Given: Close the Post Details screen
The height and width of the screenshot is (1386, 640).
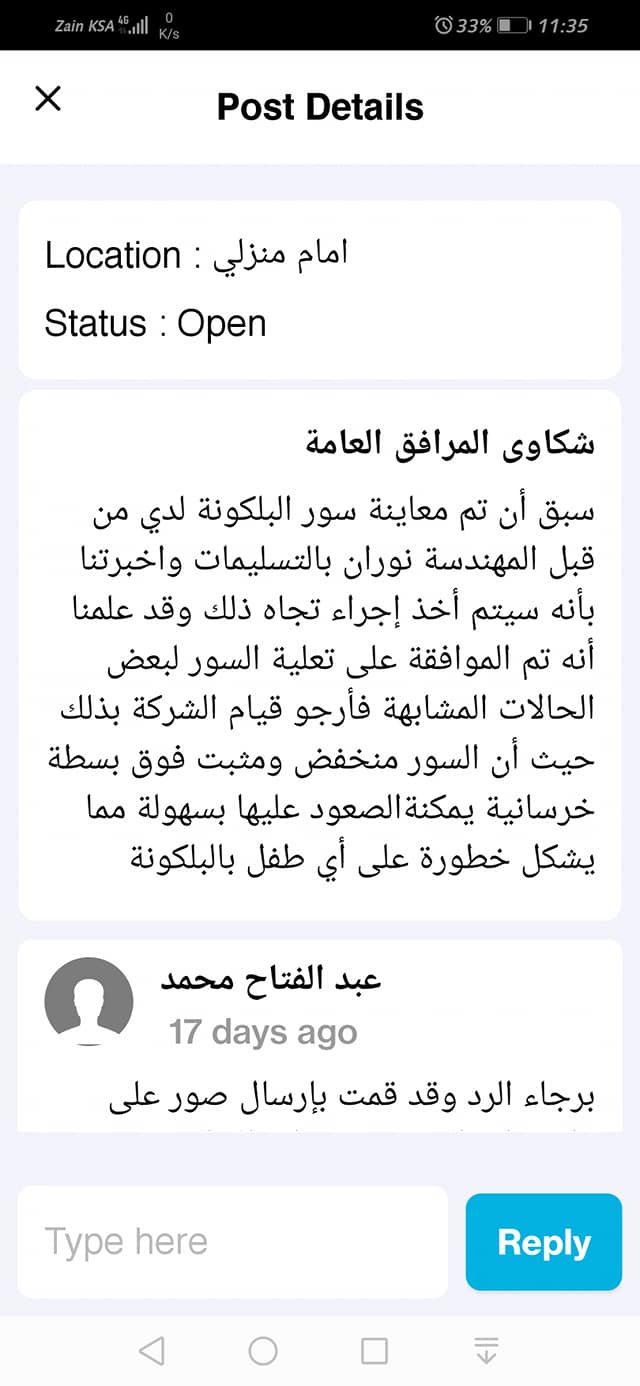Looking at the screenshot, I should pyautogui.click(x=48, y=99).
